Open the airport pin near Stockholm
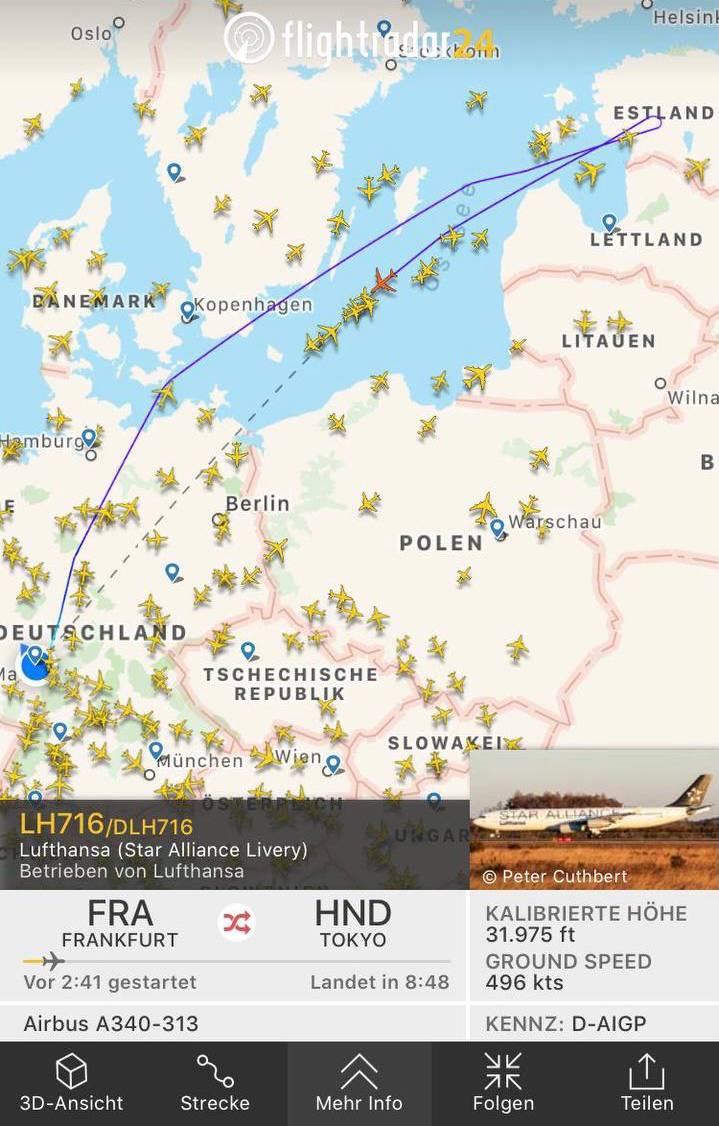719x1126 pixels. [x=384, y=28]
